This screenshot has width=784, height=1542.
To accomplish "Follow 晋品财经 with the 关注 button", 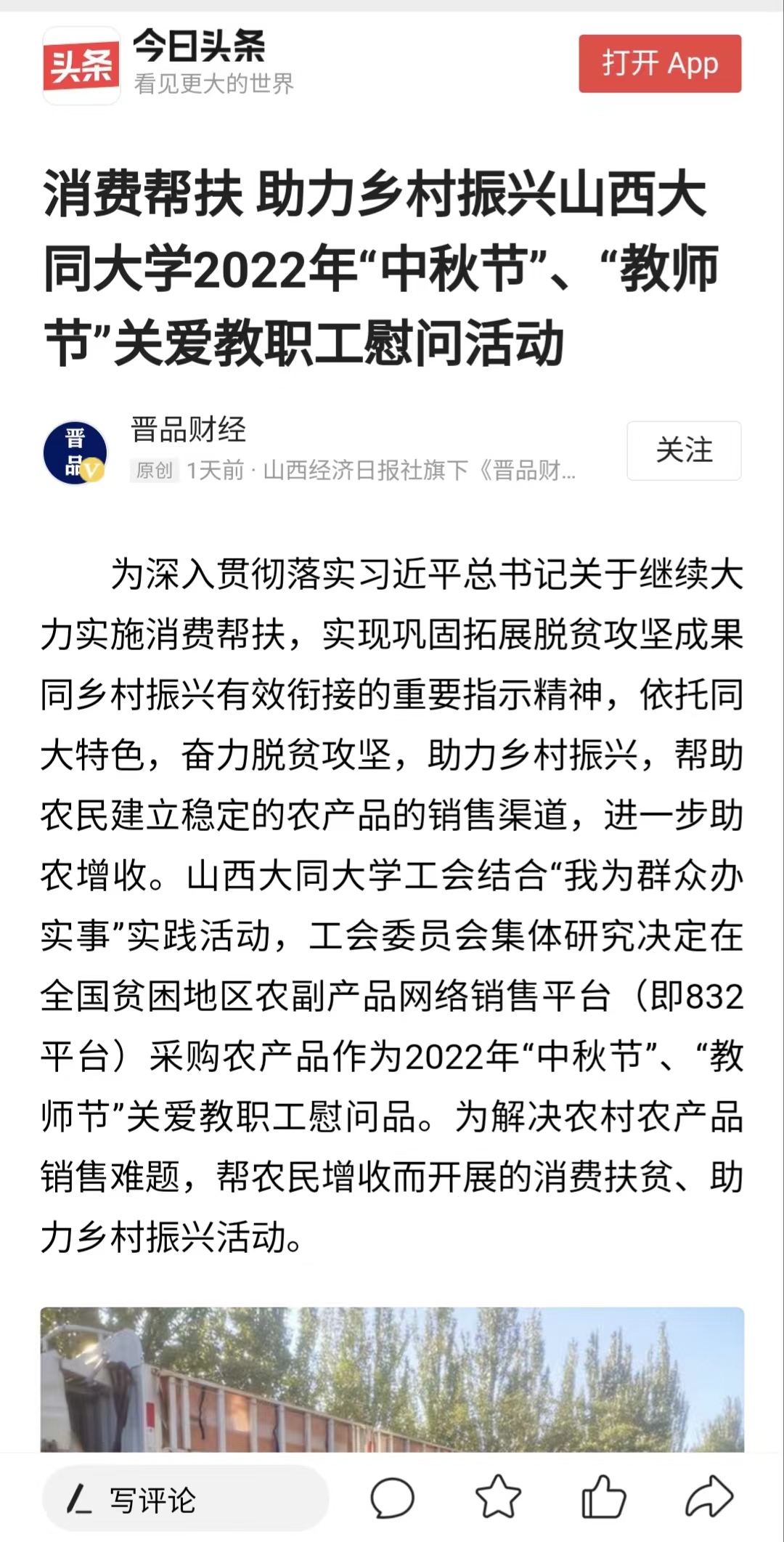I will pos(684,450).
